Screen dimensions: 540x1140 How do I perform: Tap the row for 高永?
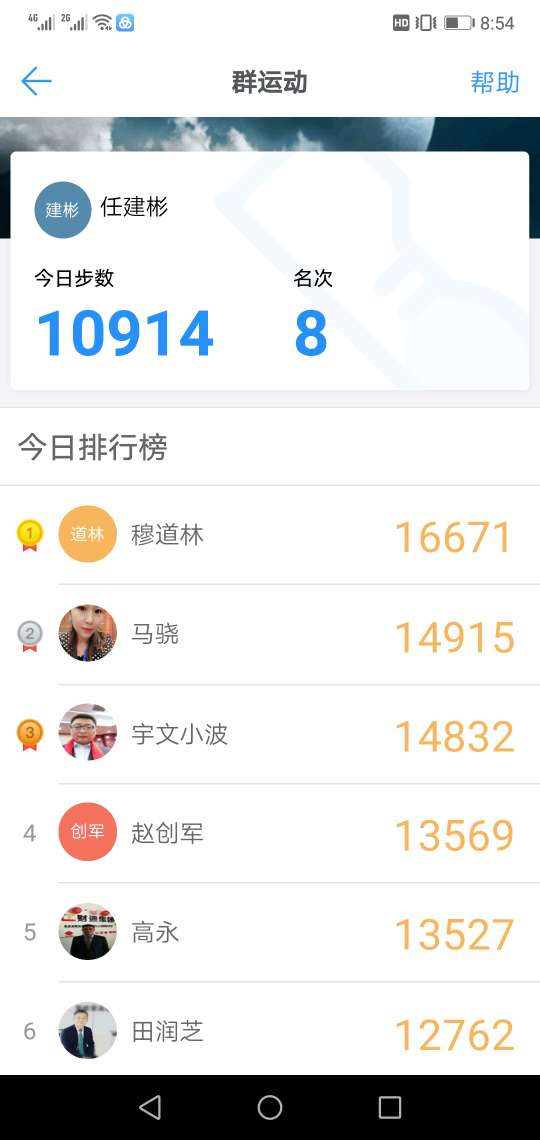270,933
